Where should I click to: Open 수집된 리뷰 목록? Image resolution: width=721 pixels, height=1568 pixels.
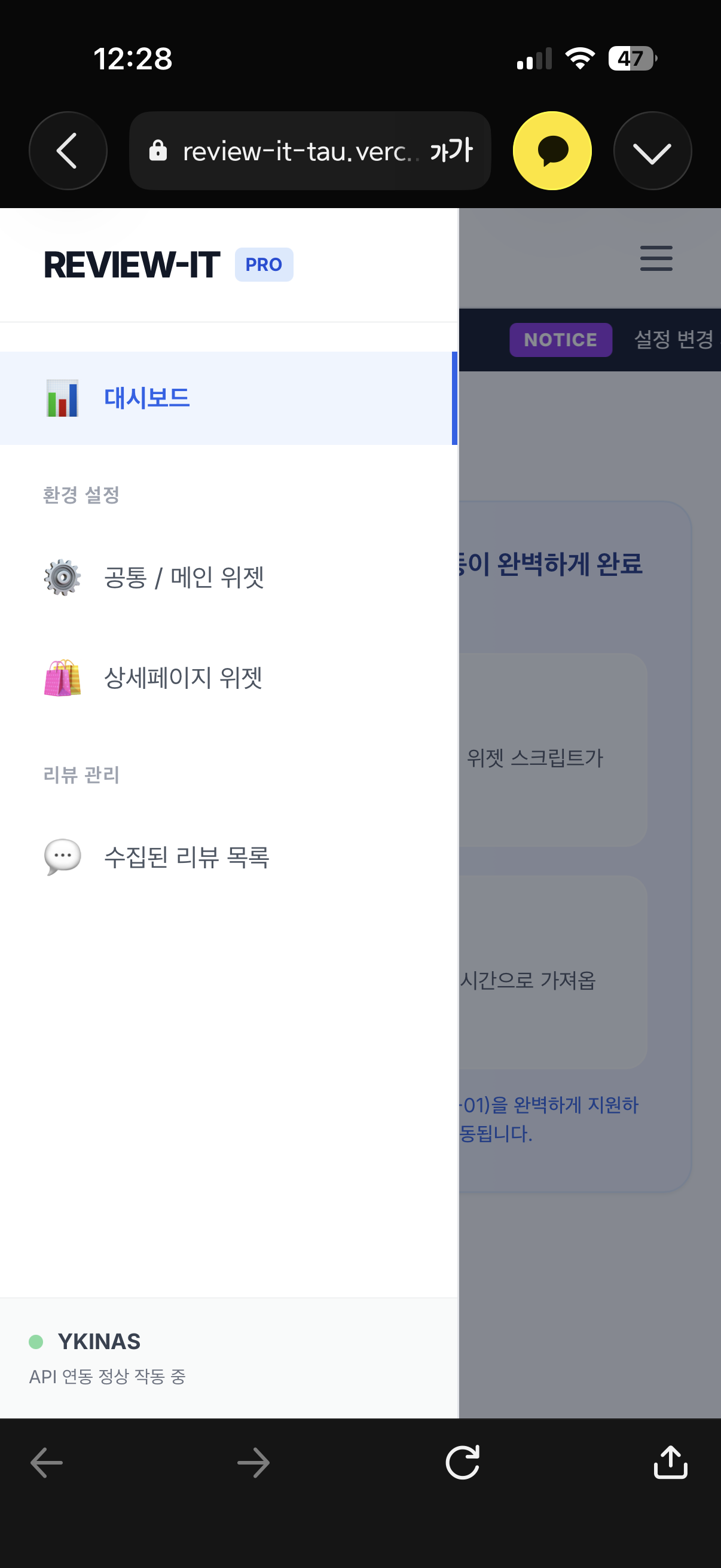(x=229, y=857)
